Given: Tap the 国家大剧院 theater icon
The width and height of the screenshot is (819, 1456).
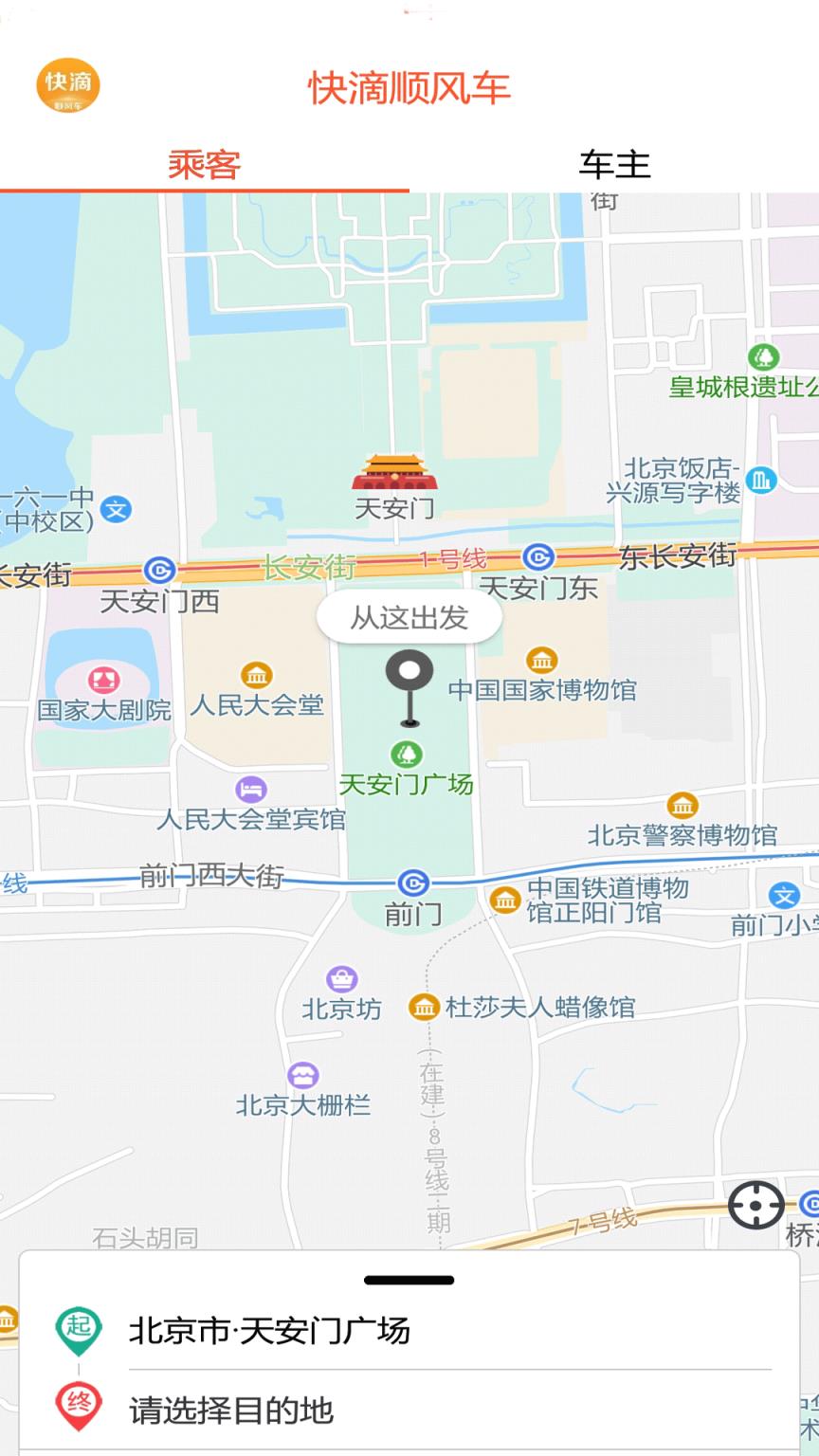Looking at the screenshot, I should coord(103,679).
